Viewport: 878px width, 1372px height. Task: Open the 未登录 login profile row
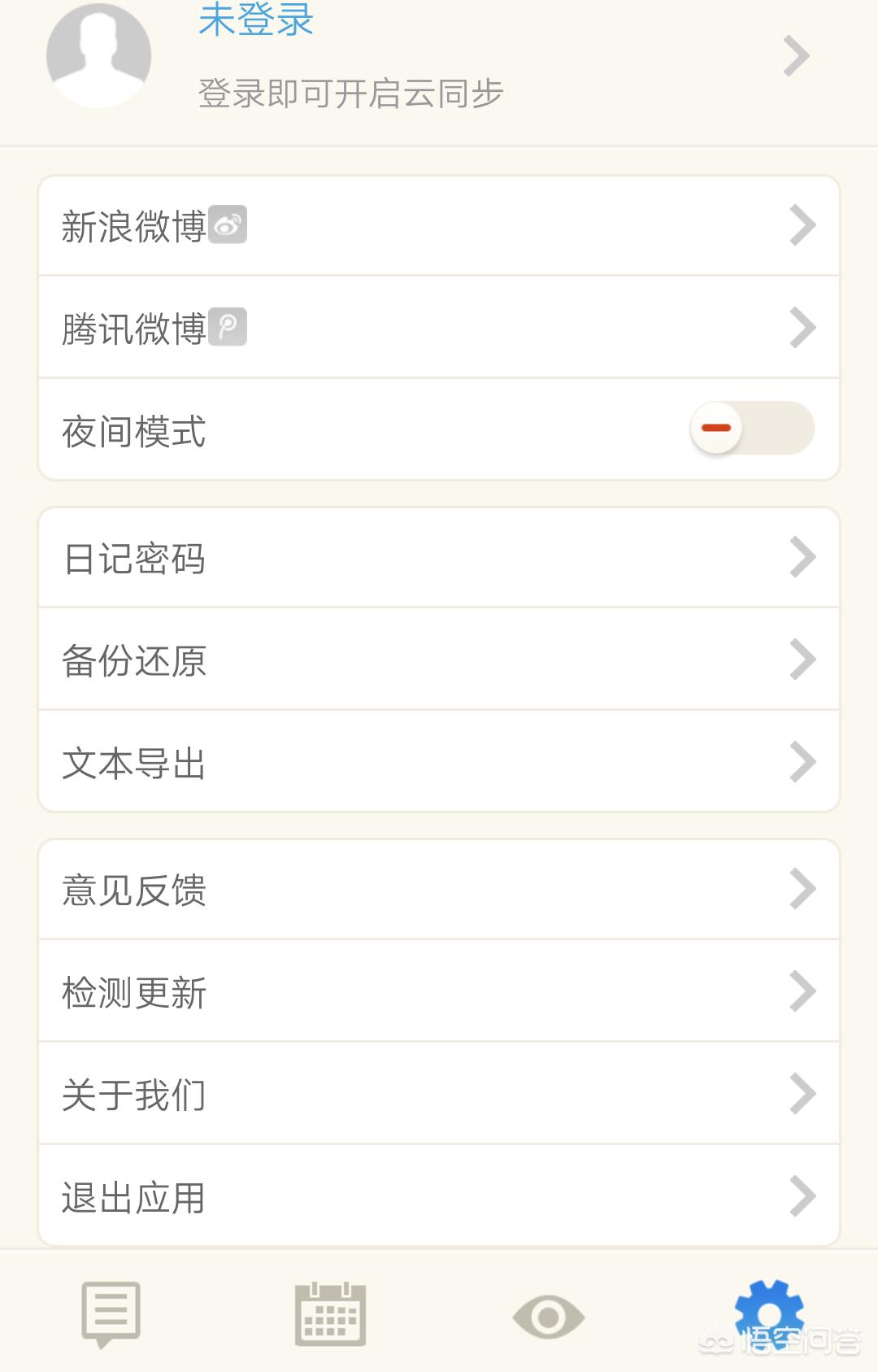[439, 57]
